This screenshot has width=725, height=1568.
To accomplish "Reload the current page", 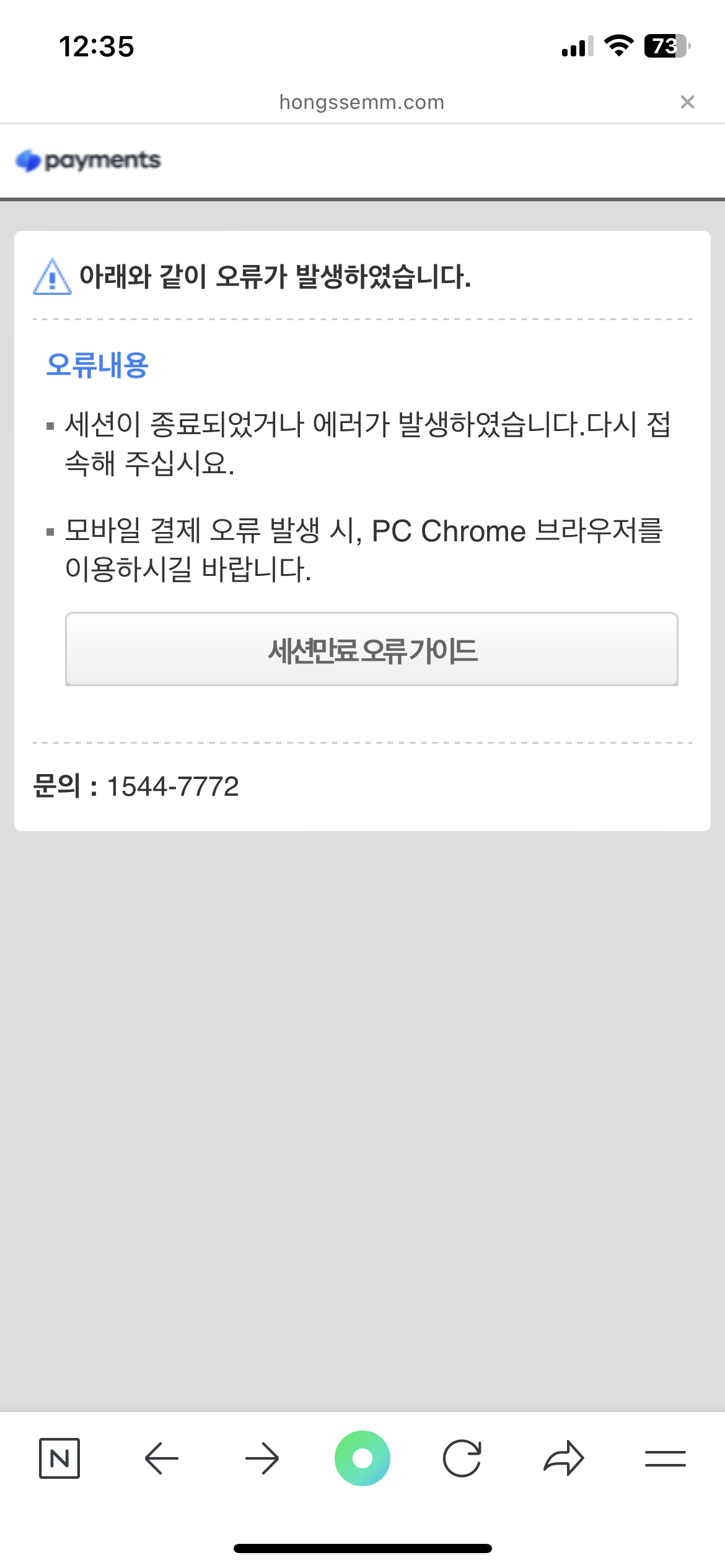I will 462,1458.
